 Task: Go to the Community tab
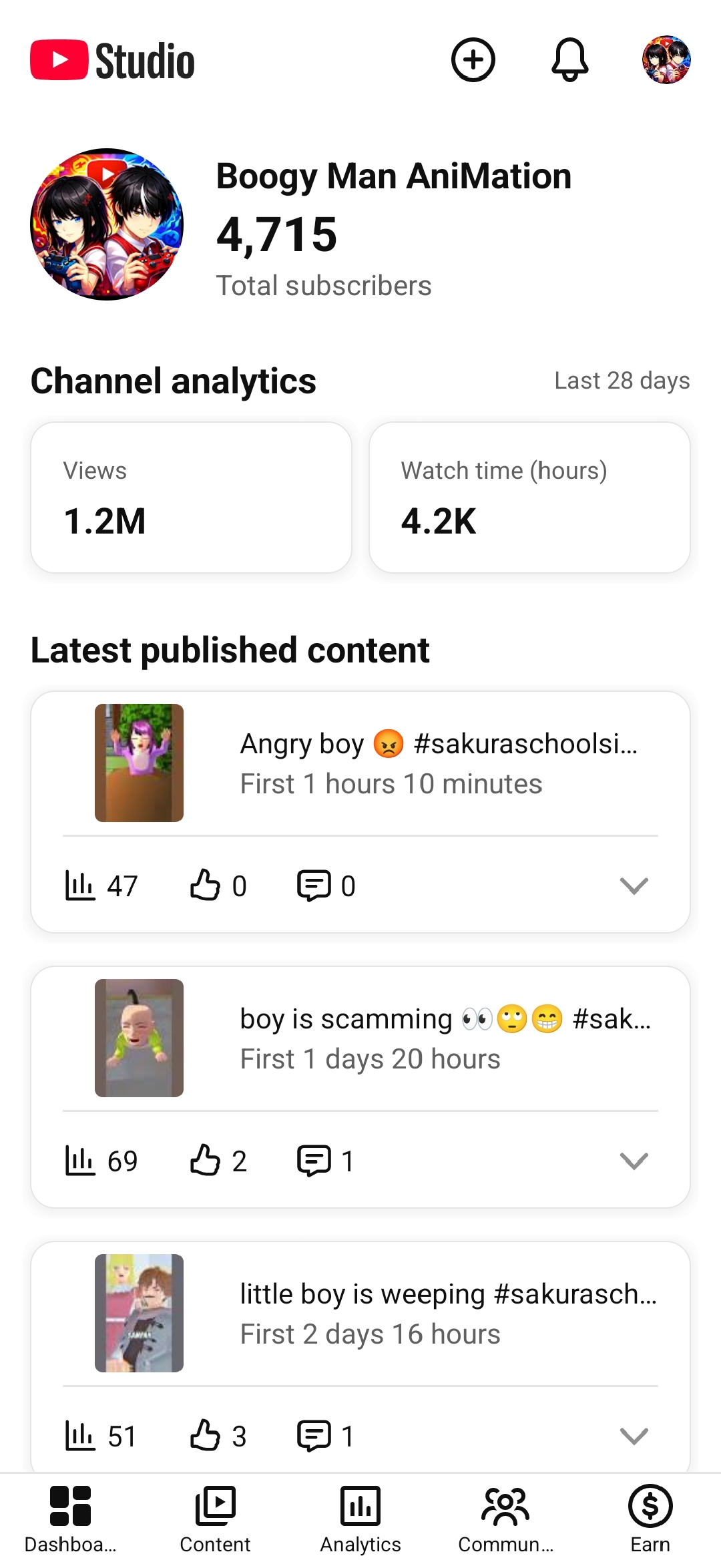[505, 1520]
